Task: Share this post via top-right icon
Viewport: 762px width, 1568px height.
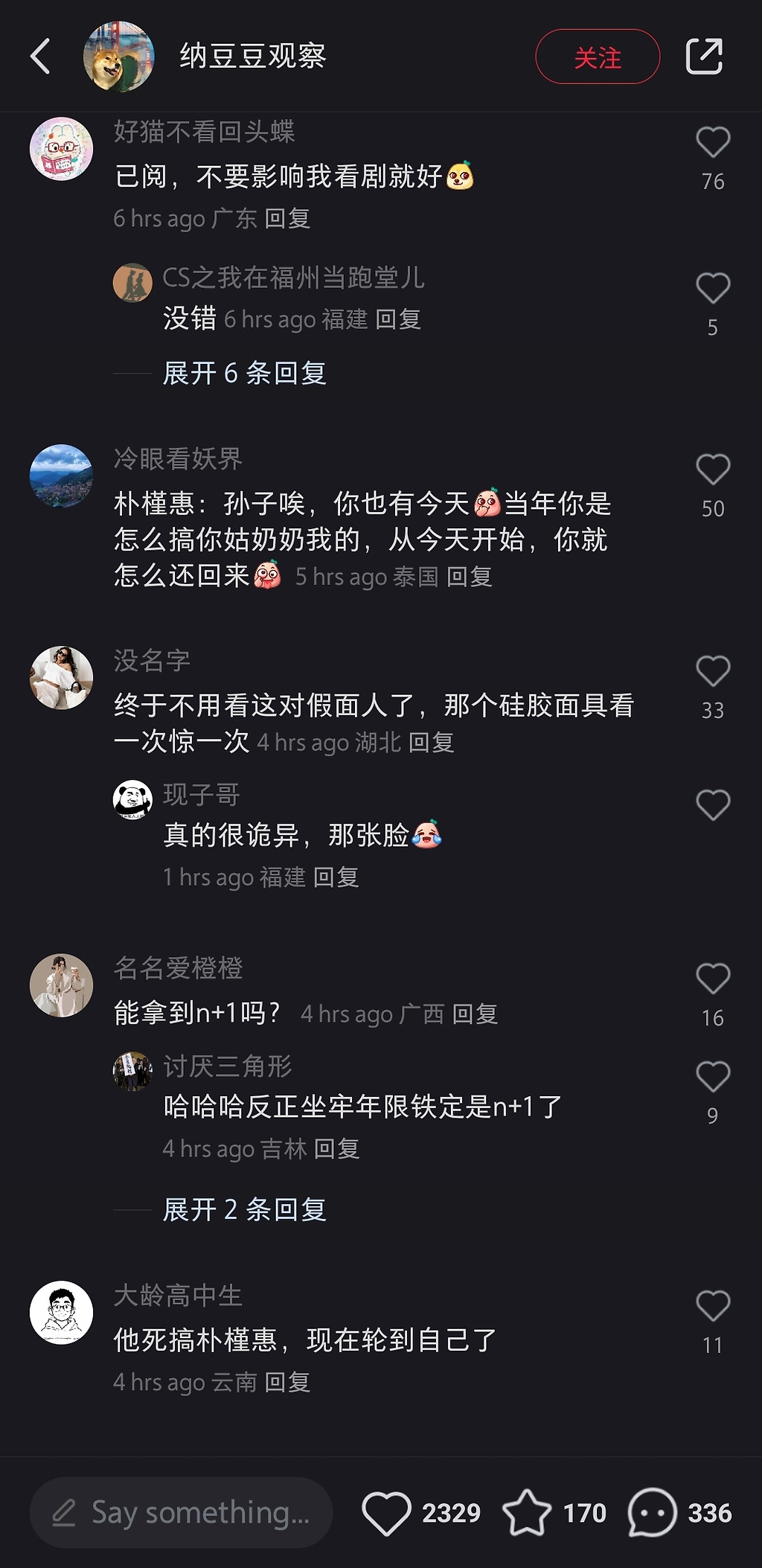Action: click(704, 57)
